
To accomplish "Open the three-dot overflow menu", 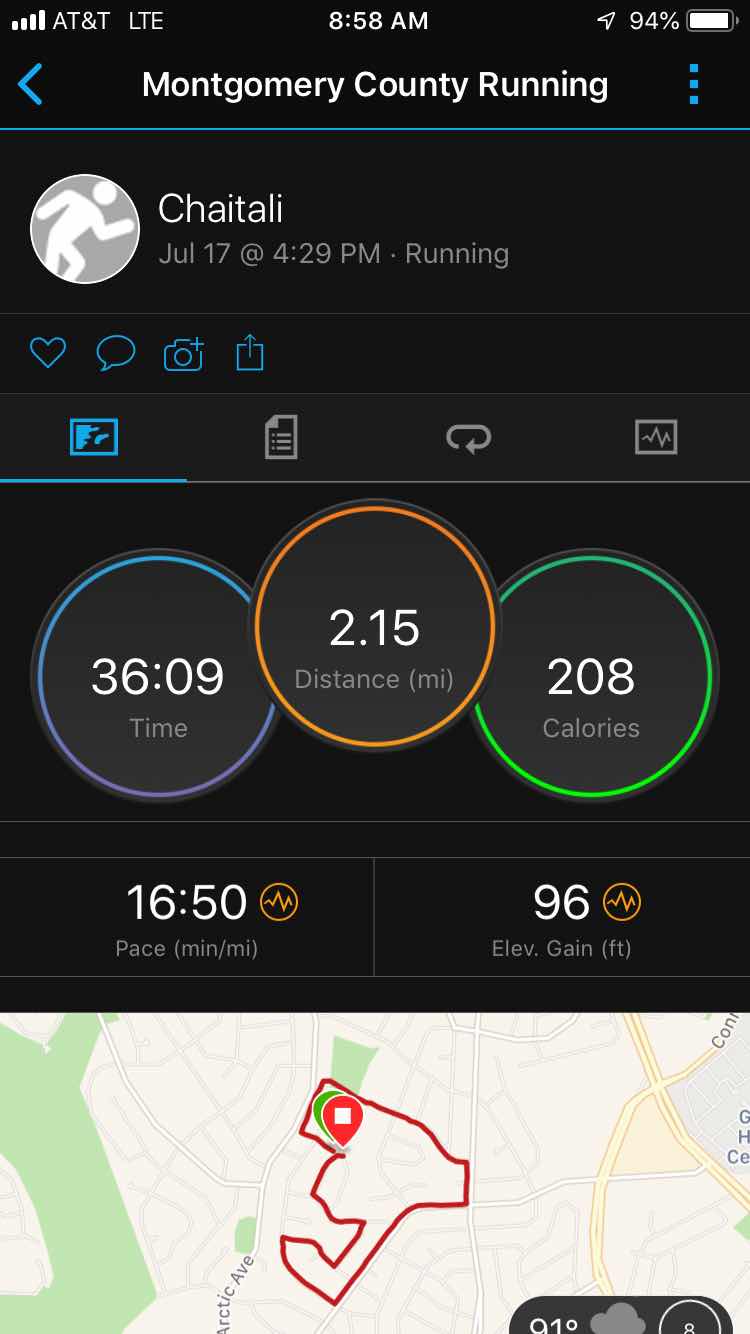I will pyautogui.click(x=694, y=85).
